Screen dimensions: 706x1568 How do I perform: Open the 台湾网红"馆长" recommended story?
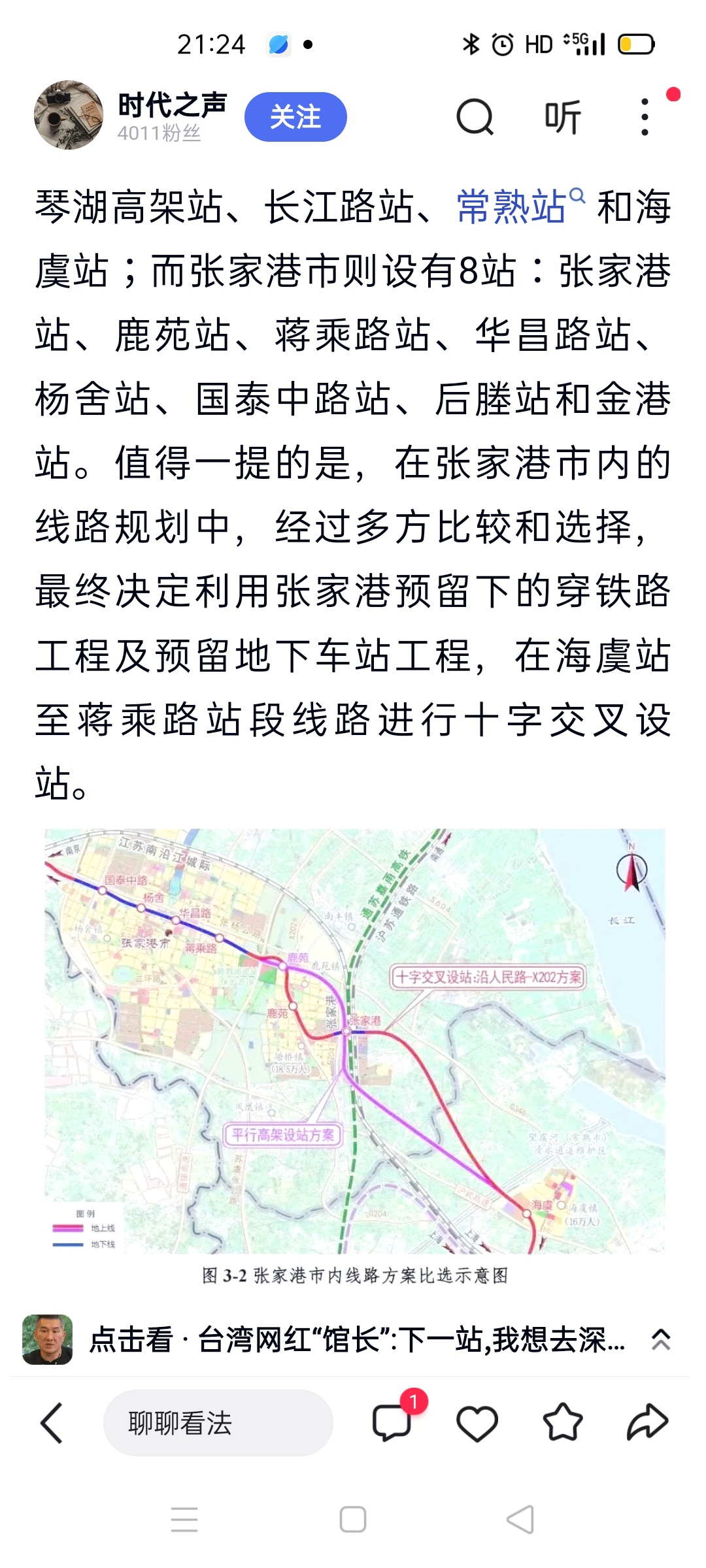click(356, 1339)
